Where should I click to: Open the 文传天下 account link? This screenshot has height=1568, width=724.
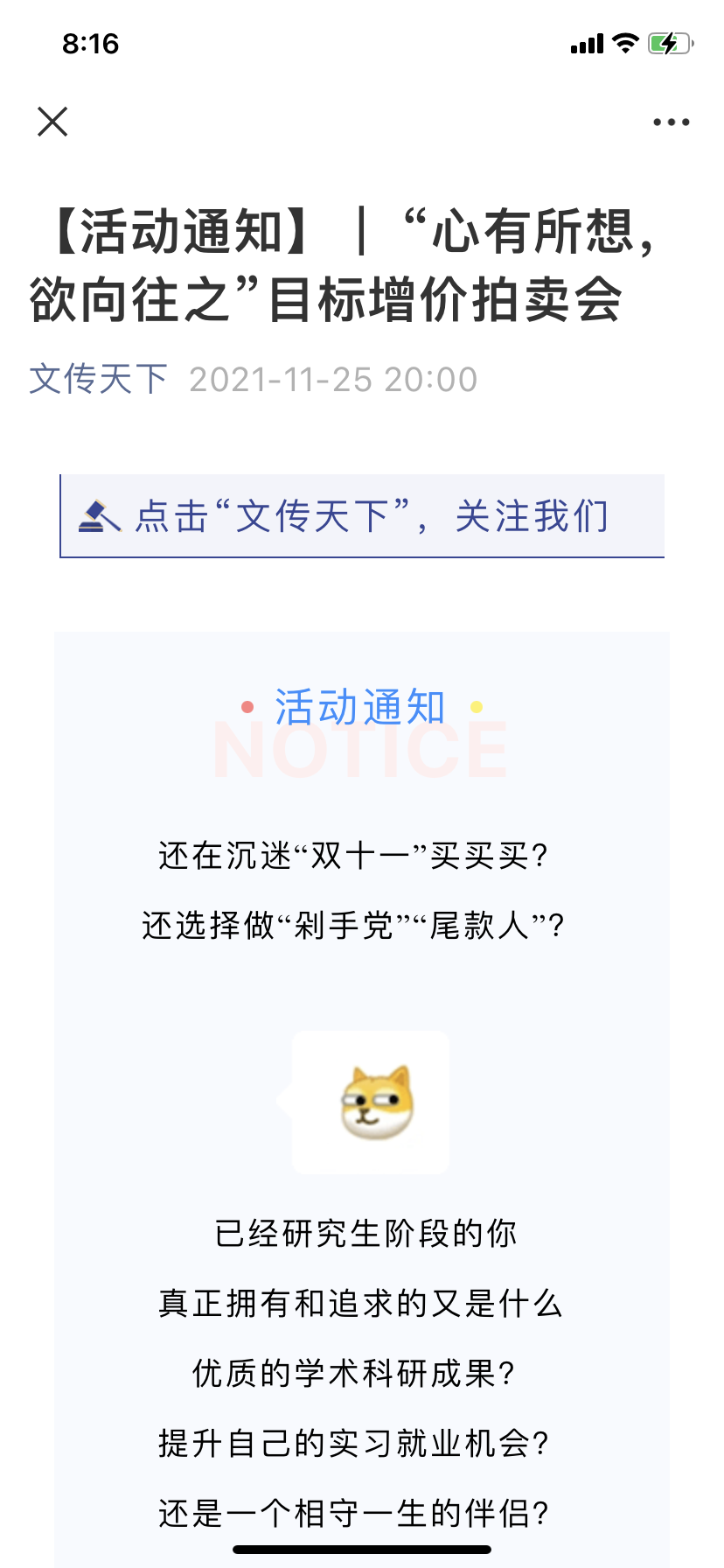[x=98, y=379]
